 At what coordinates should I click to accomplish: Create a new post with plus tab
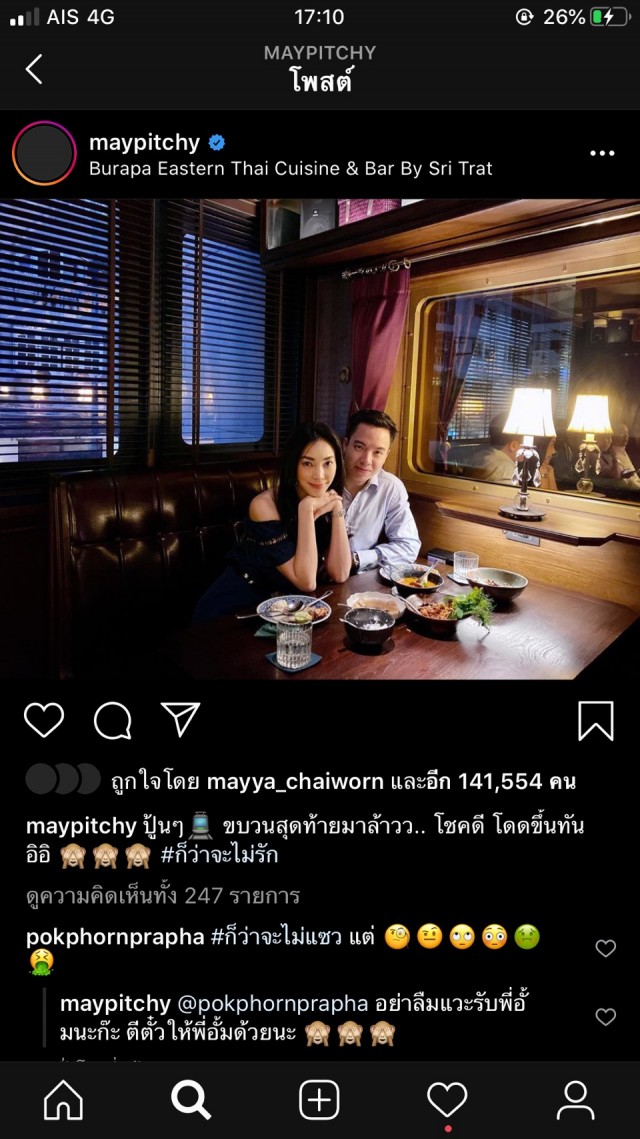[x=319, y=1100]
